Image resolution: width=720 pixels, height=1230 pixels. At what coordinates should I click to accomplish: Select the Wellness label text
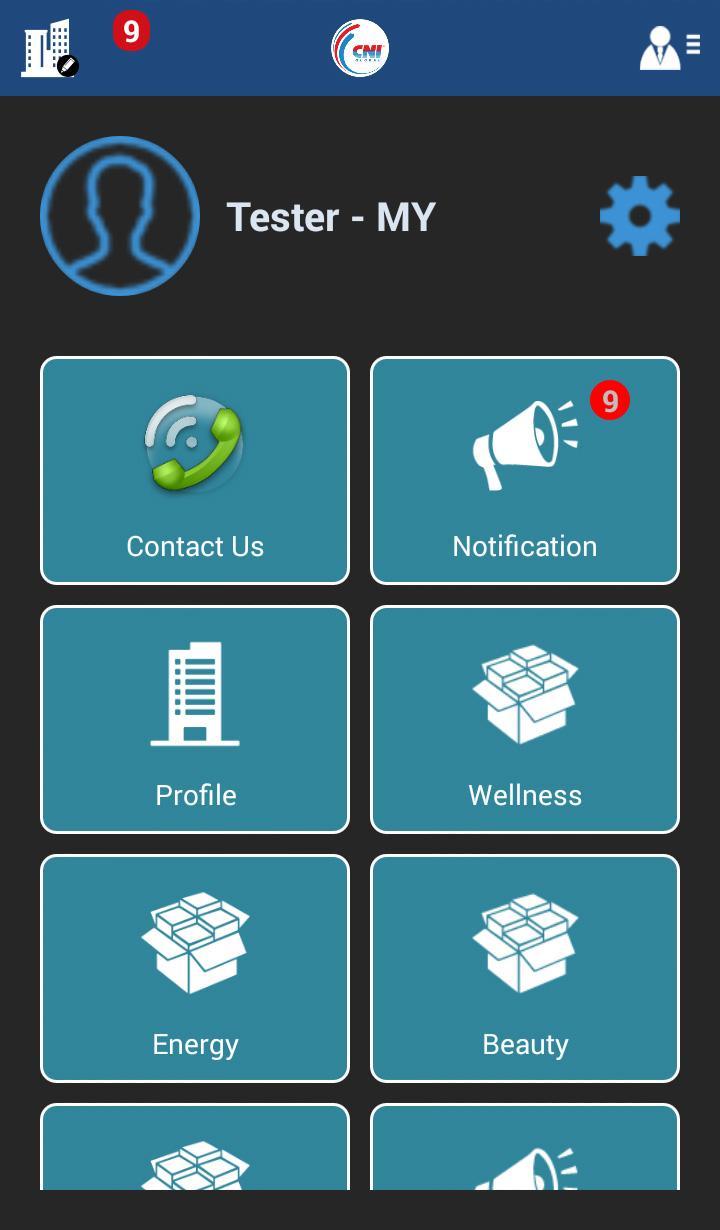tap(524, 795)
